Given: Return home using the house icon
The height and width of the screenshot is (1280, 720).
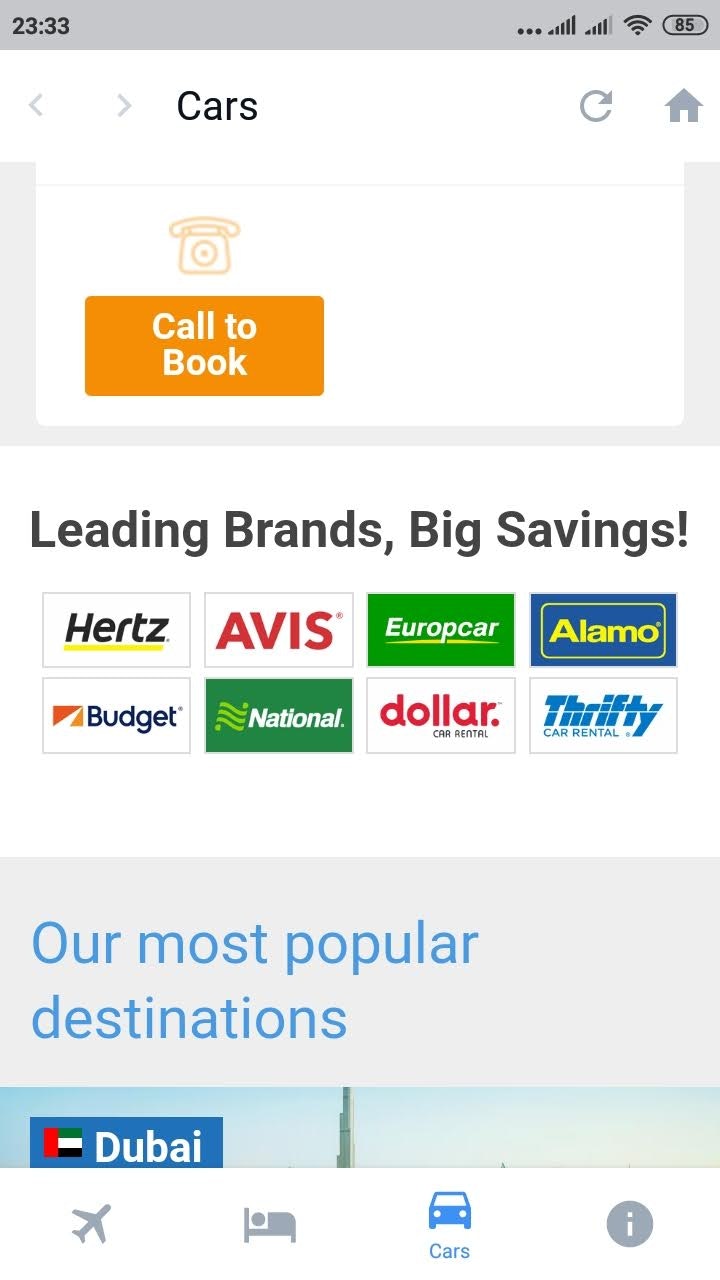Looking at the screenshot, I should (683, 106).
